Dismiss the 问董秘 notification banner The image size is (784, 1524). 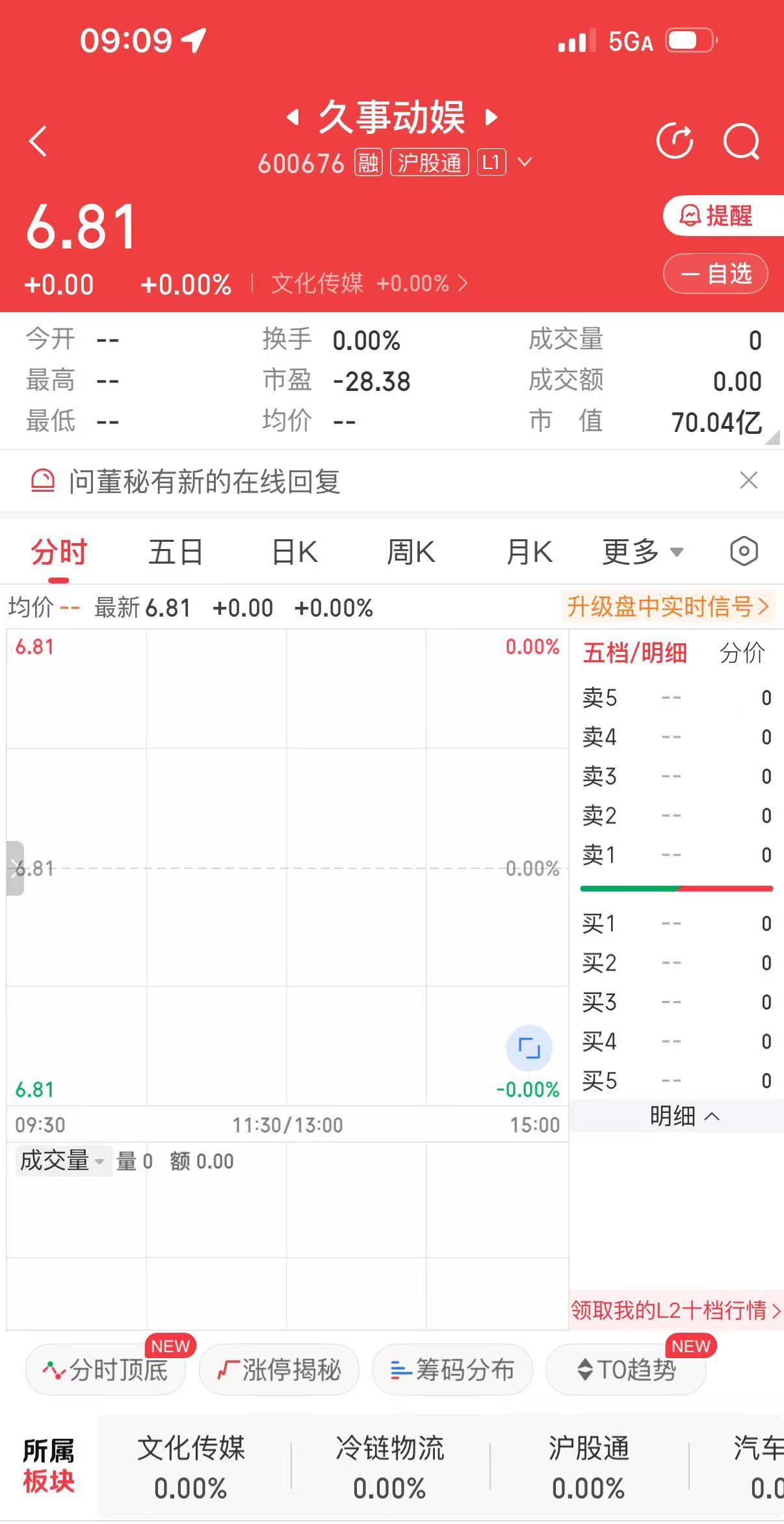click(749, 481)
